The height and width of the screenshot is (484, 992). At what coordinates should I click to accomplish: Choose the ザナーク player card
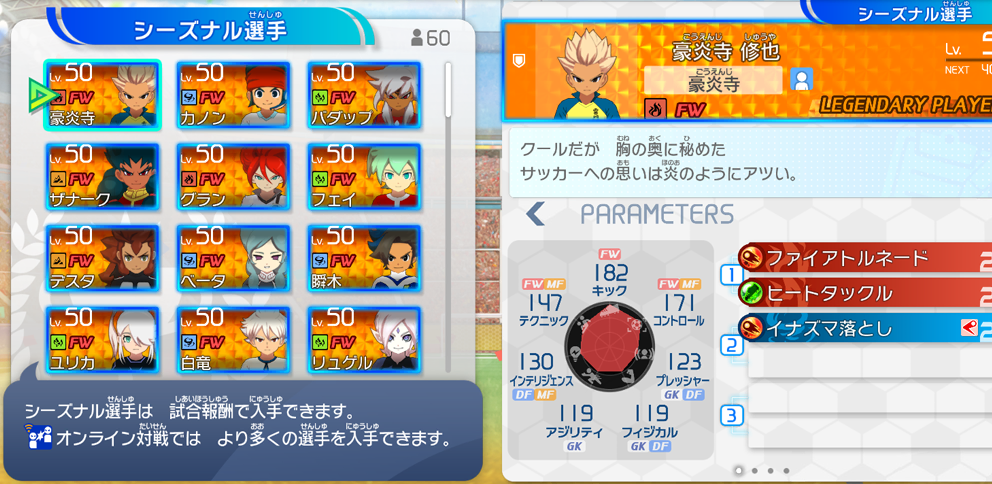(102, 177)
